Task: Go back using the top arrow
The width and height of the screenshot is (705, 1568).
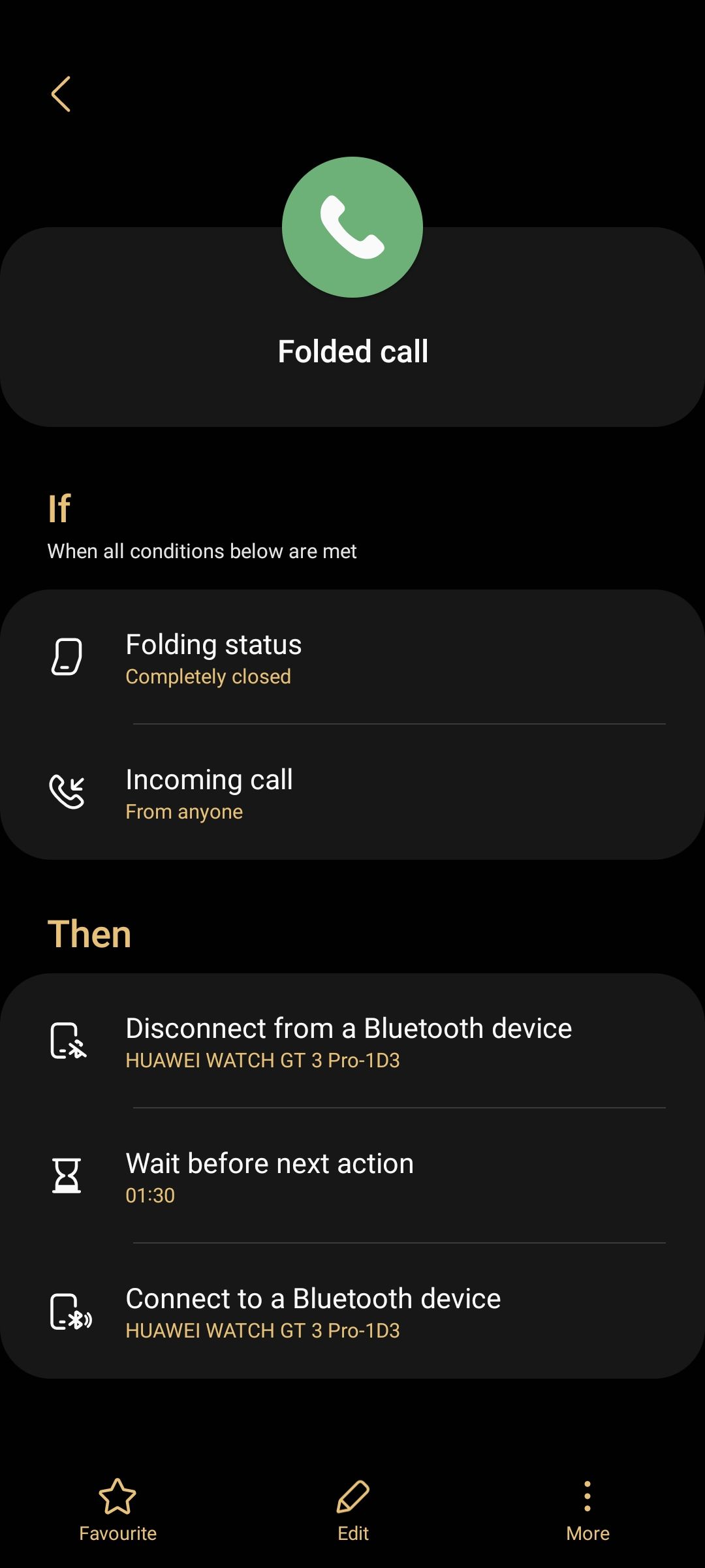Action: [61, 95]
